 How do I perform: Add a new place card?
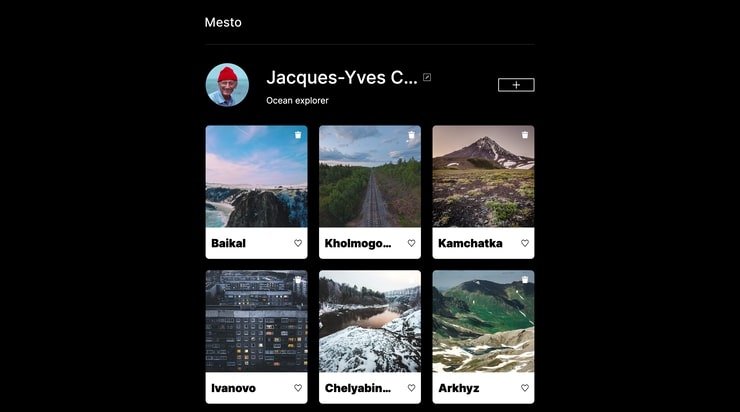coord(516,85)
